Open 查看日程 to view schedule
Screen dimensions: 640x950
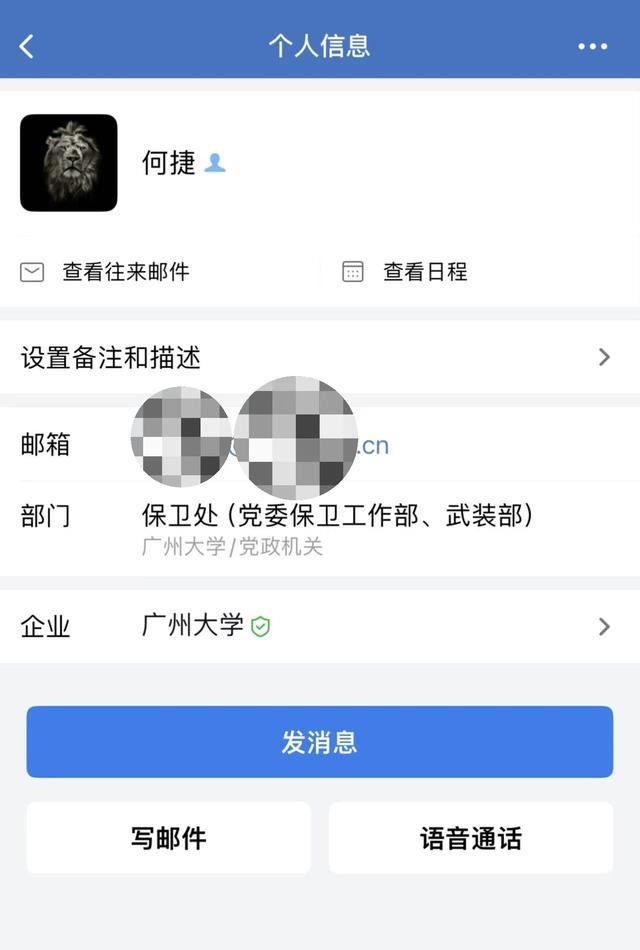(x=405, y=272)
